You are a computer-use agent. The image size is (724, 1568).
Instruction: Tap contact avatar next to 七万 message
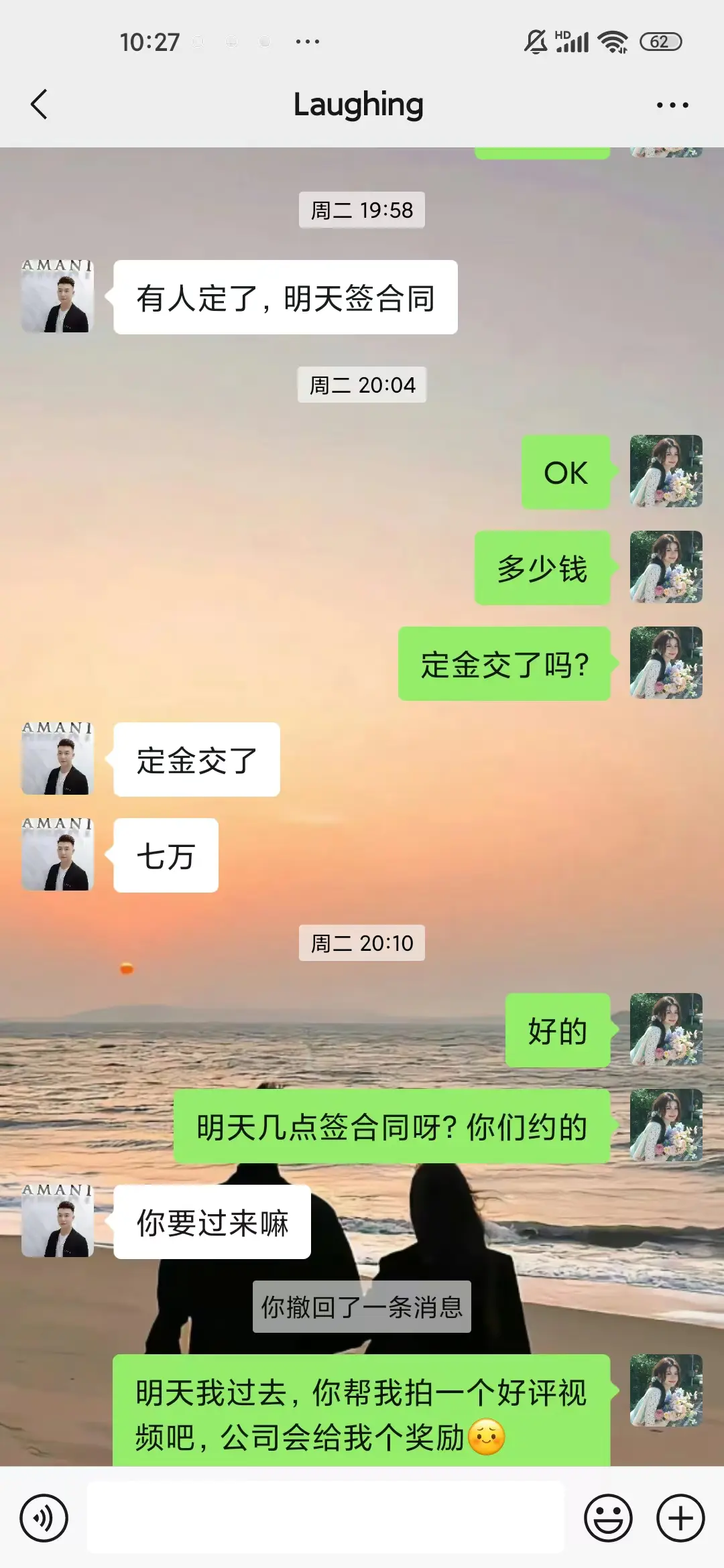[58, 854]
